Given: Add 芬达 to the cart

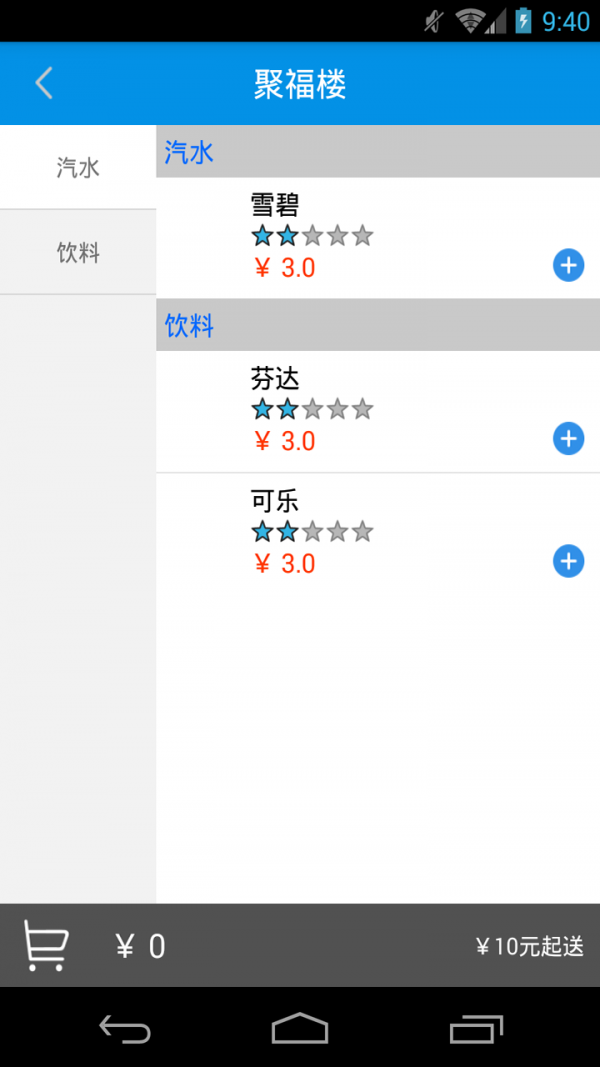Looking at the screenshot, I should (x=568, y=438).
